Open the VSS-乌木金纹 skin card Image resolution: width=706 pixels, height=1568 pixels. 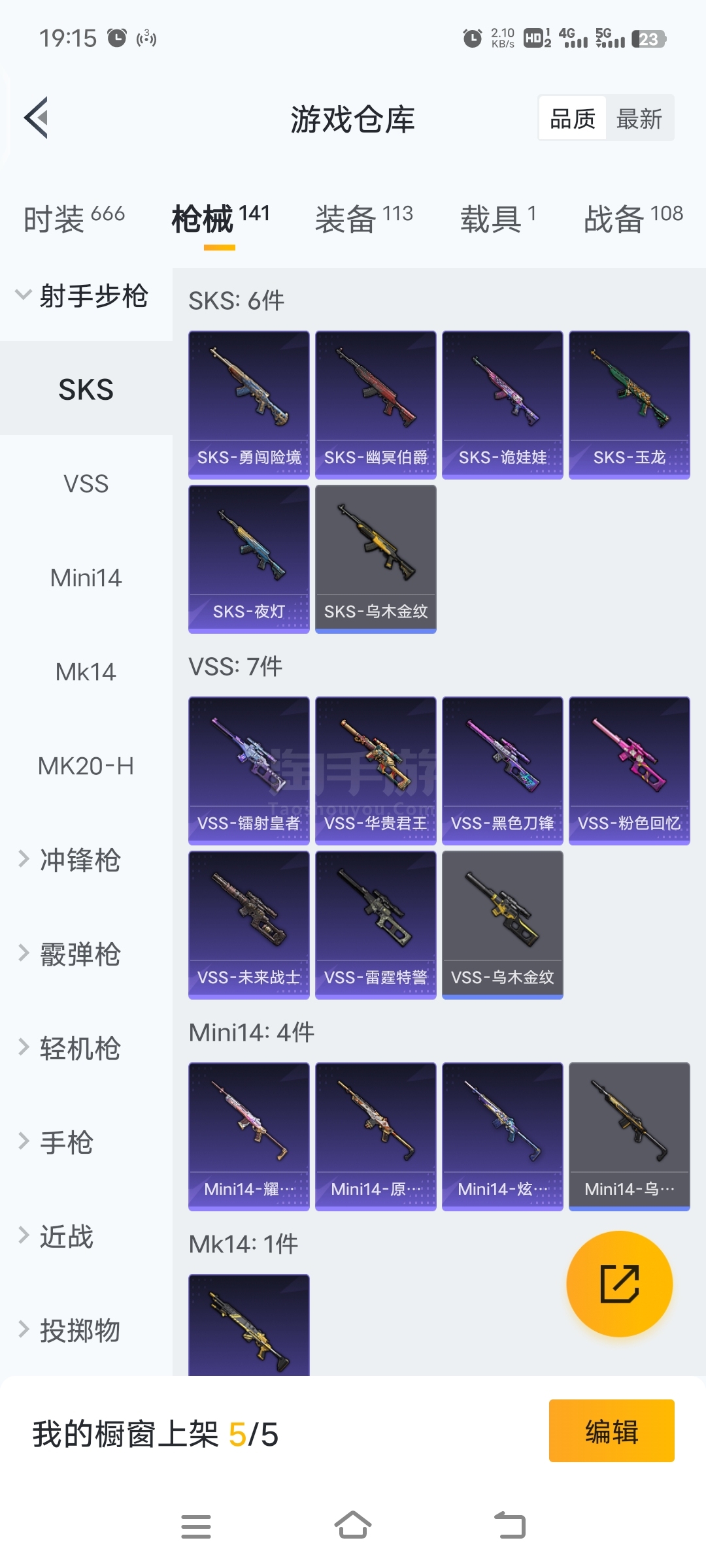502,925
